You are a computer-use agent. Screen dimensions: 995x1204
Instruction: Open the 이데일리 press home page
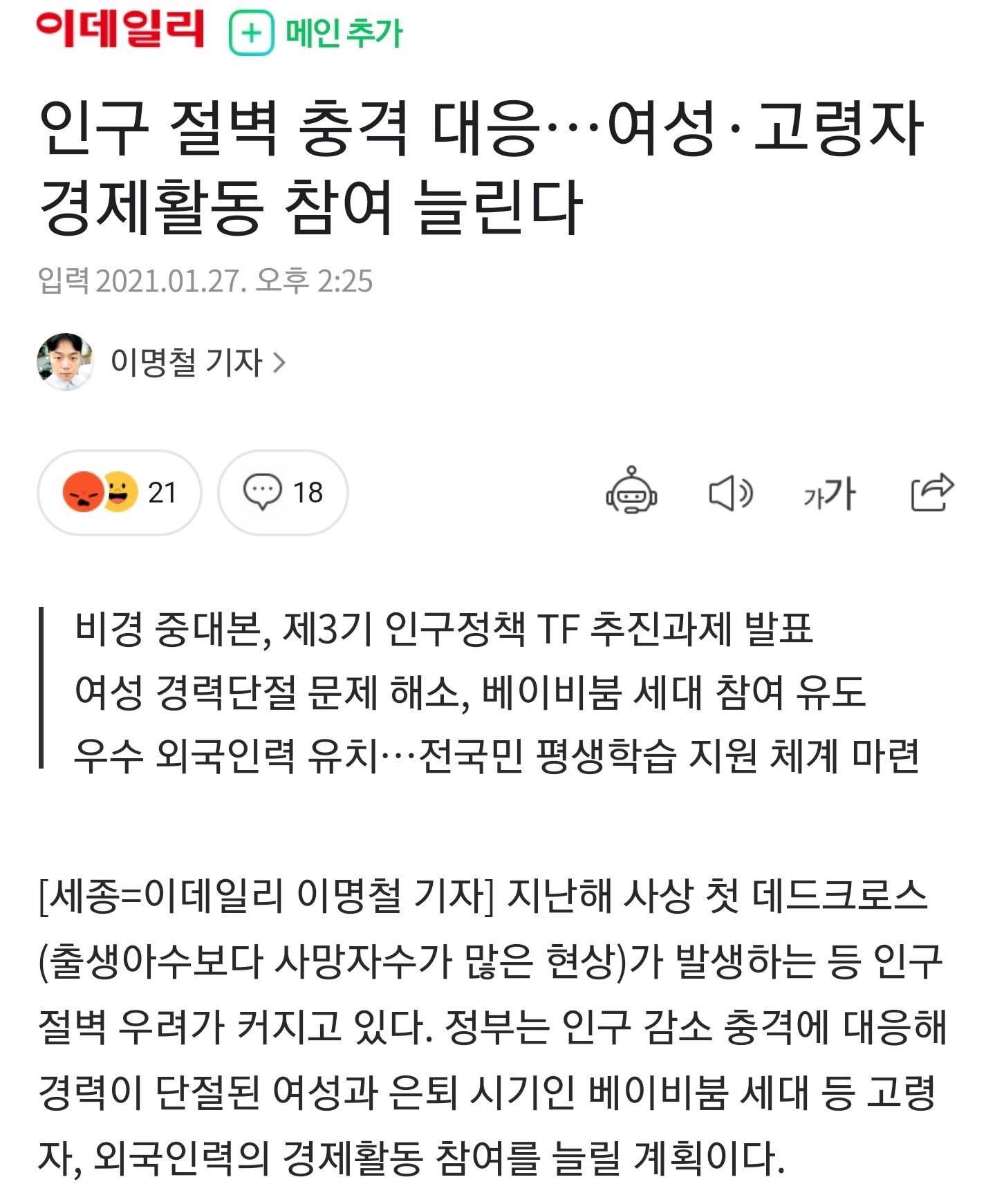[120, 29]
